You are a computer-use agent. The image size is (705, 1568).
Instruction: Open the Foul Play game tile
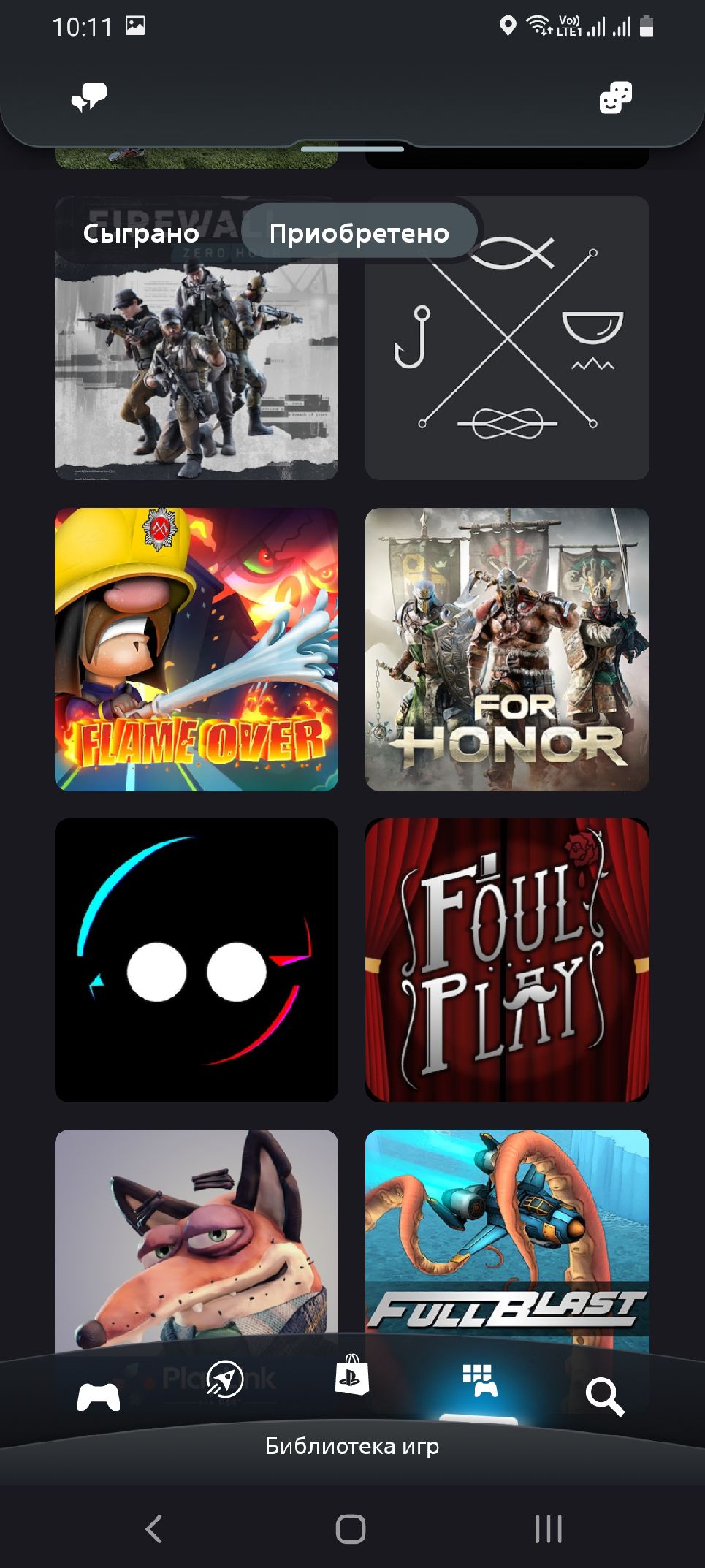507,960
